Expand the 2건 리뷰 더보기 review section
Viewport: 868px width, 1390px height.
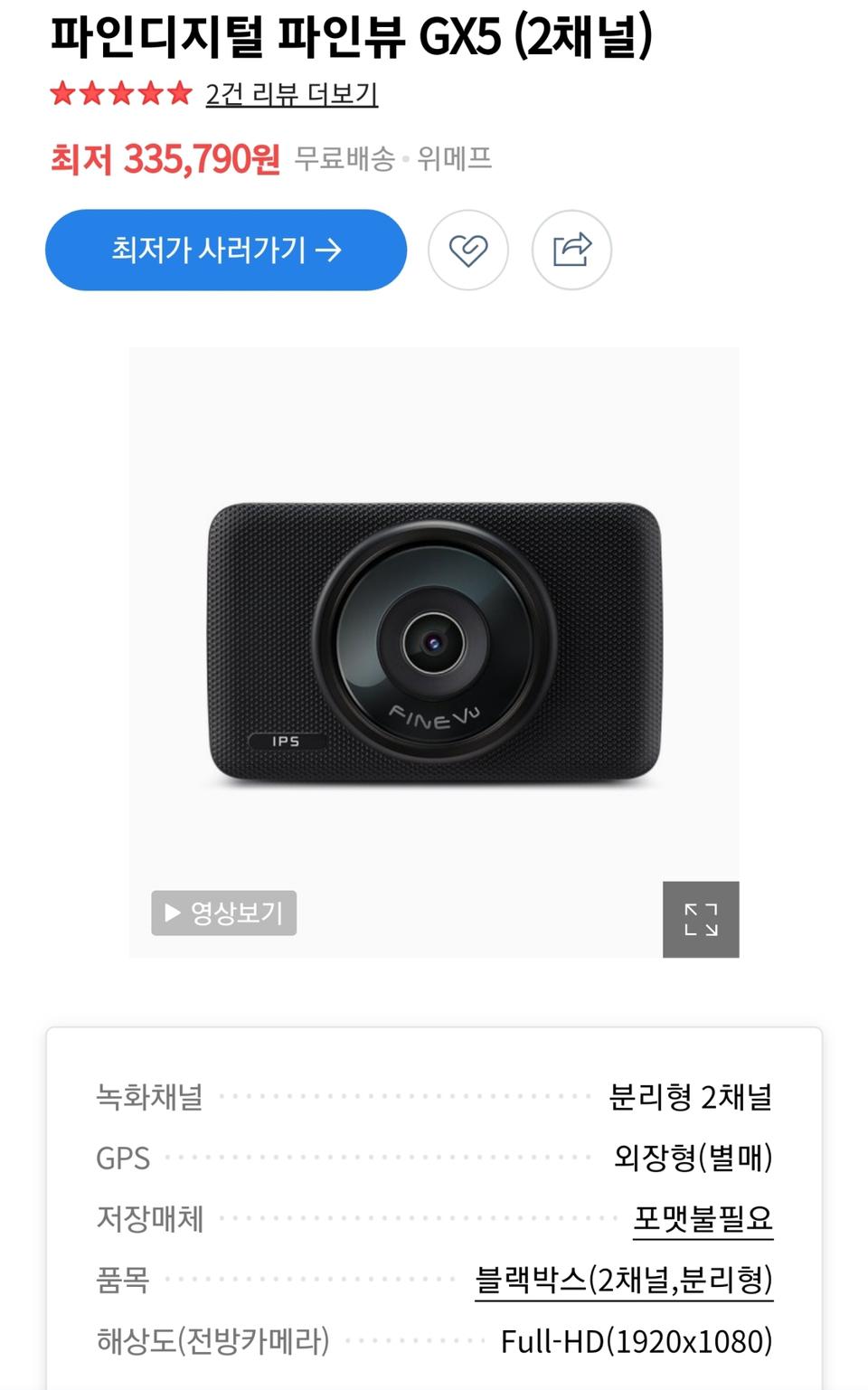point(293,93)
